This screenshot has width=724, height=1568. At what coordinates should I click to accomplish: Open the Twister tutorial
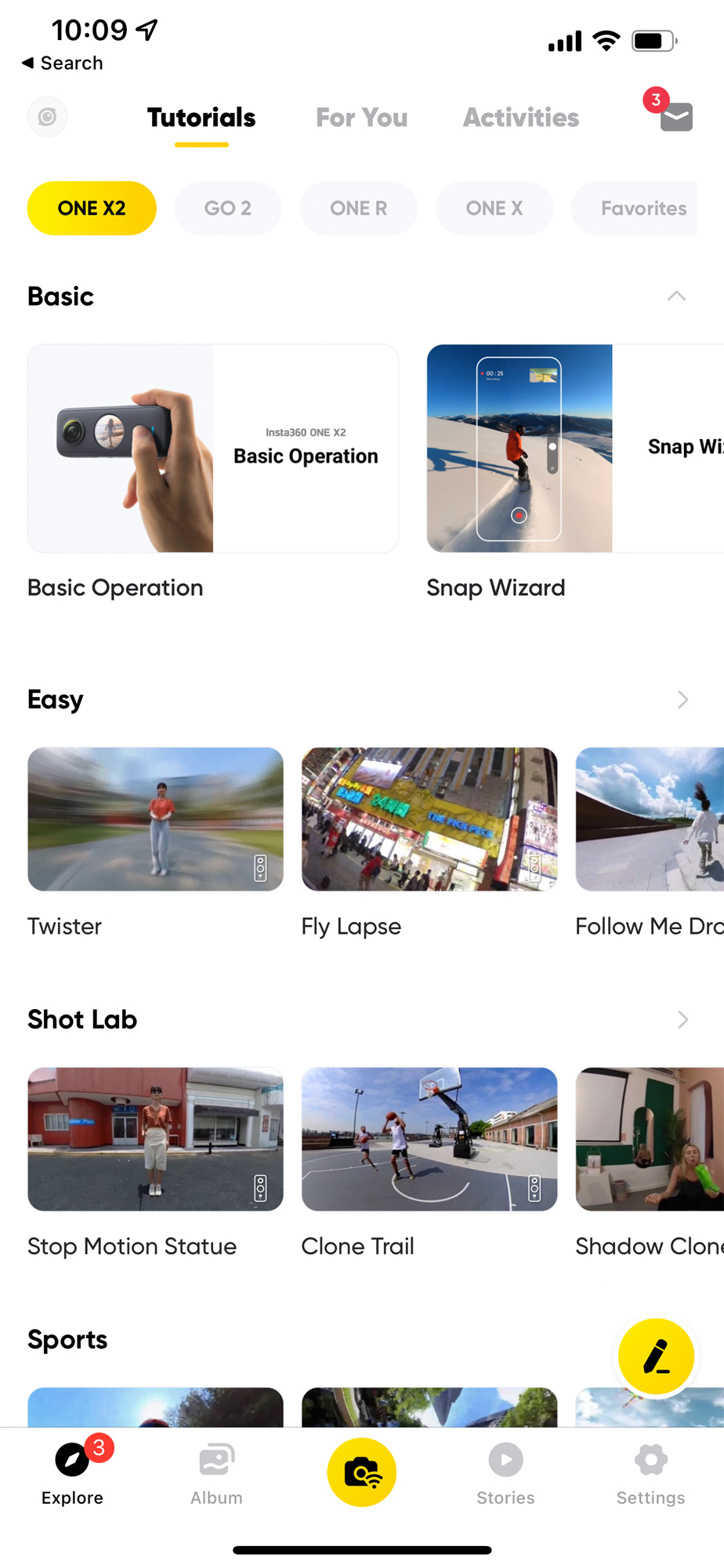(x=155, y=819)
